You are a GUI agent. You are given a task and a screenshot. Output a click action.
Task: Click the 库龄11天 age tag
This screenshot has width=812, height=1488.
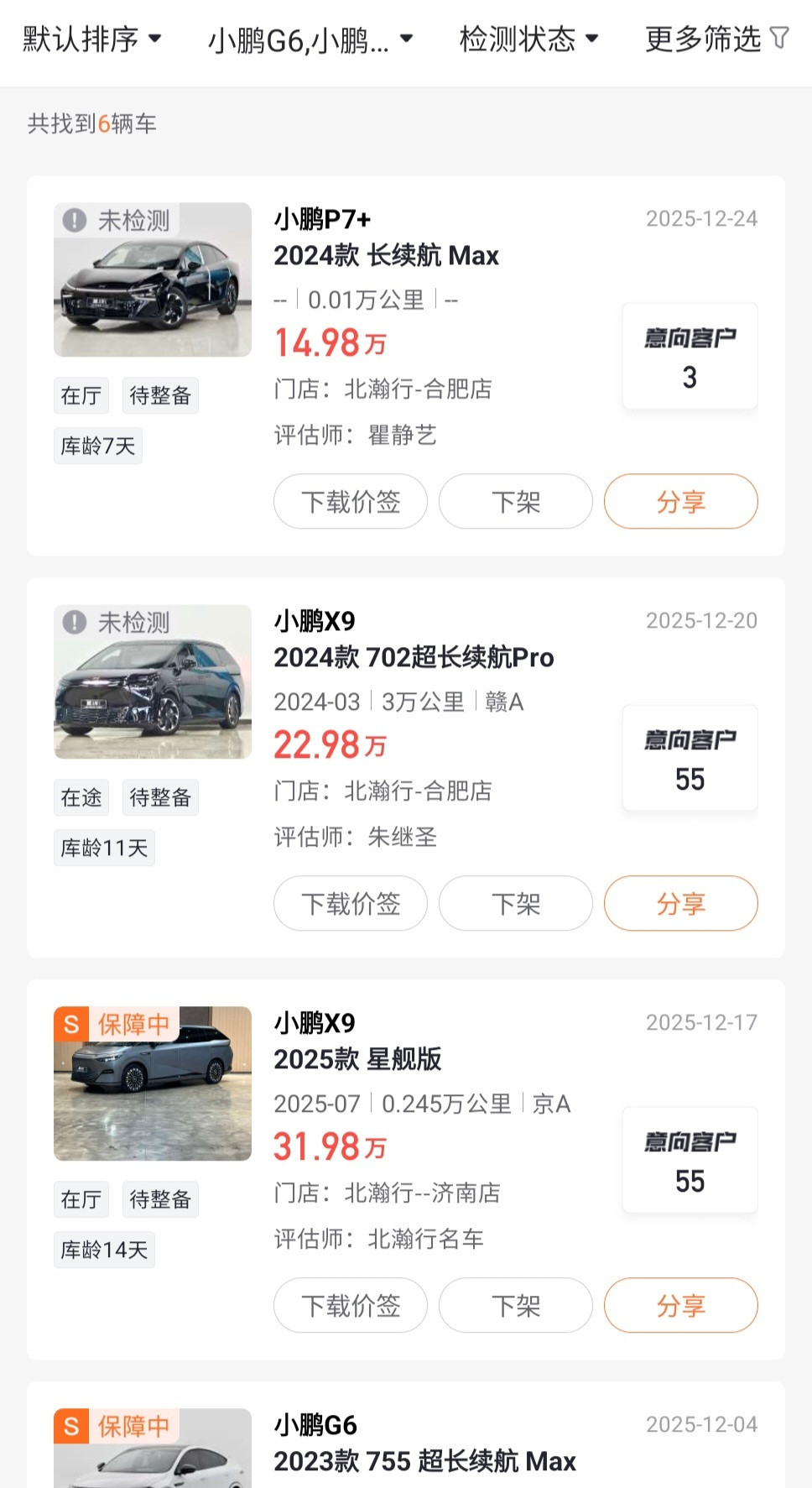(x=104, y=847)
